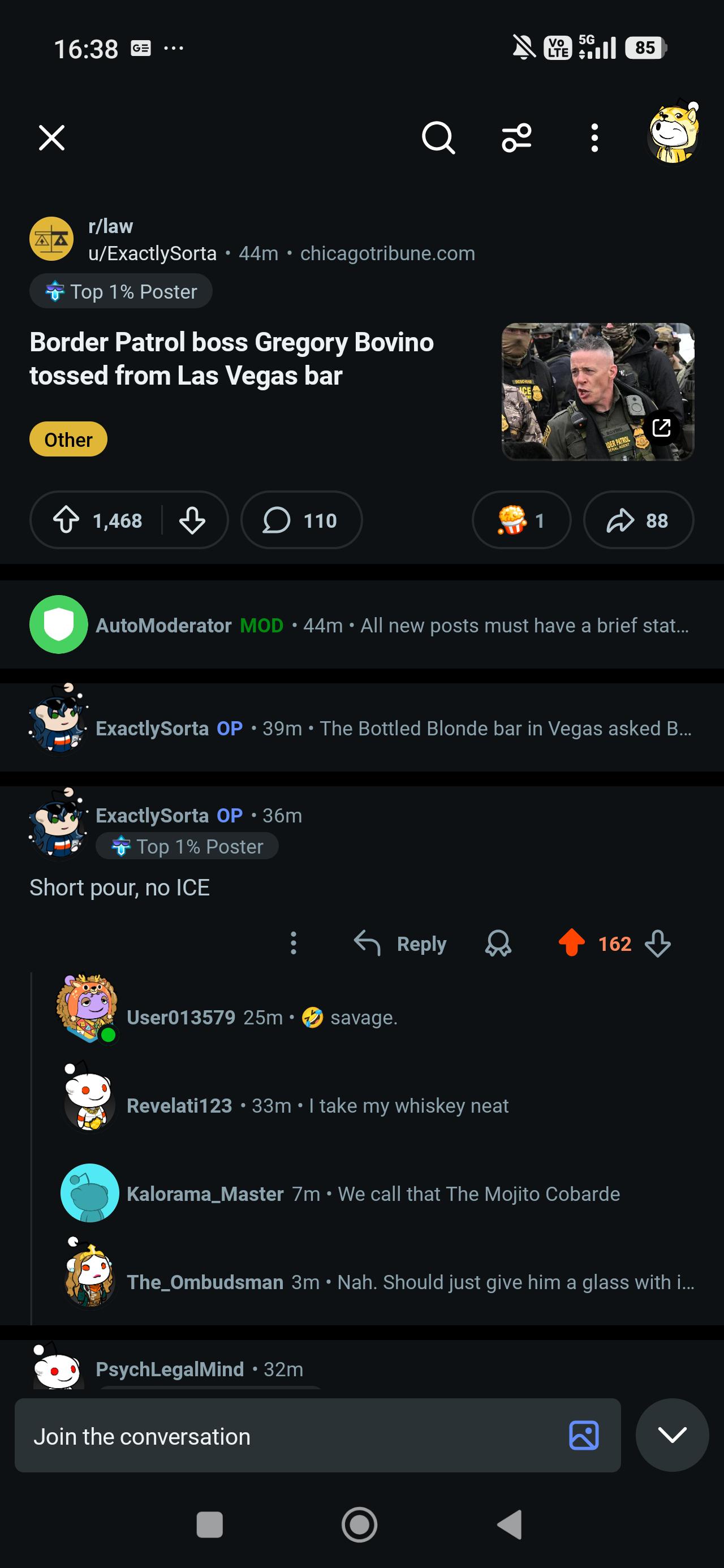Image resolution: width=724 pixels, height=1568 pixels.
Task: Downvote the Short pour comment
Action: point(658,944)
